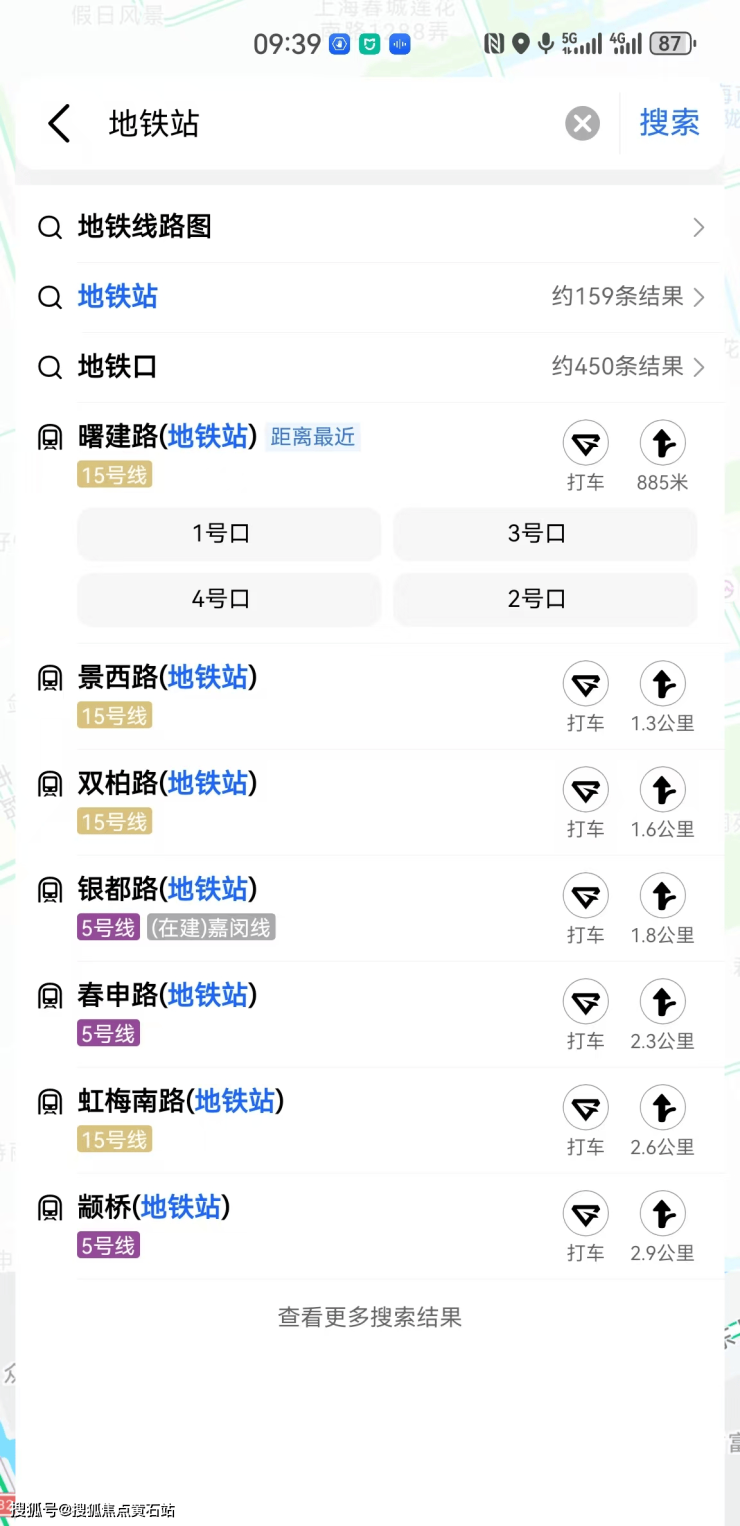Clear the search text with the X
Screen dimensions: 740x1526
(x=582, y=124)
